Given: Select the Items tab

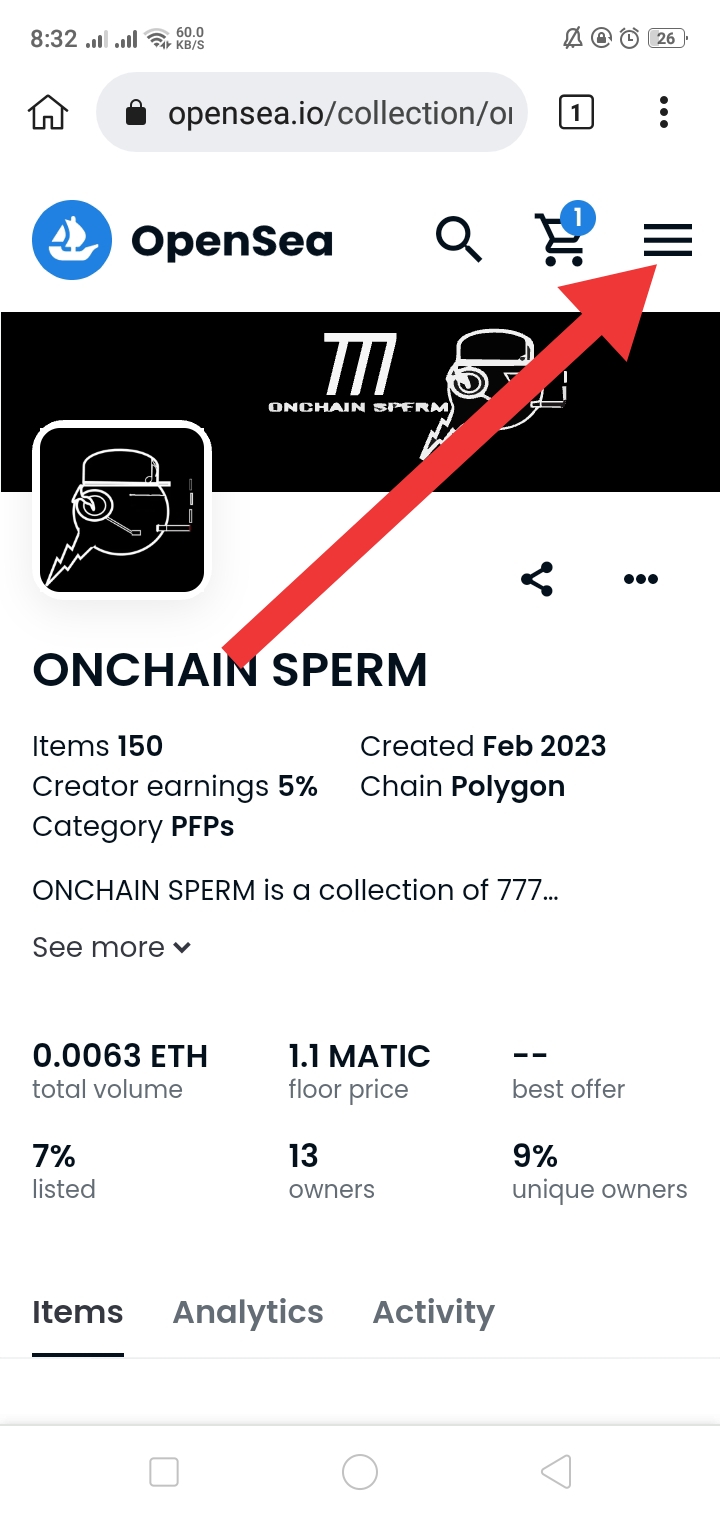Looking at the screenshot, I should tap(77, 1312).
